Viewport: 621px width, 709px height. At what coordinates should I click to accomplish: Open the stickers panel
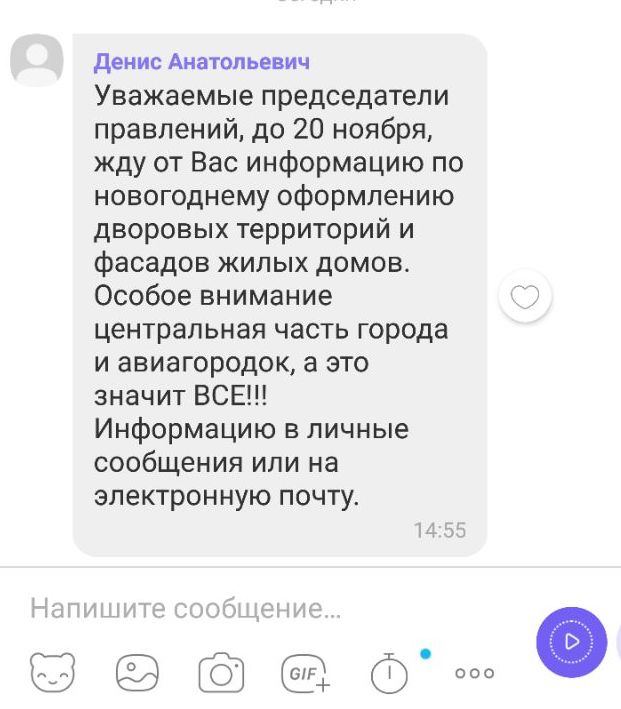(50, 673)
